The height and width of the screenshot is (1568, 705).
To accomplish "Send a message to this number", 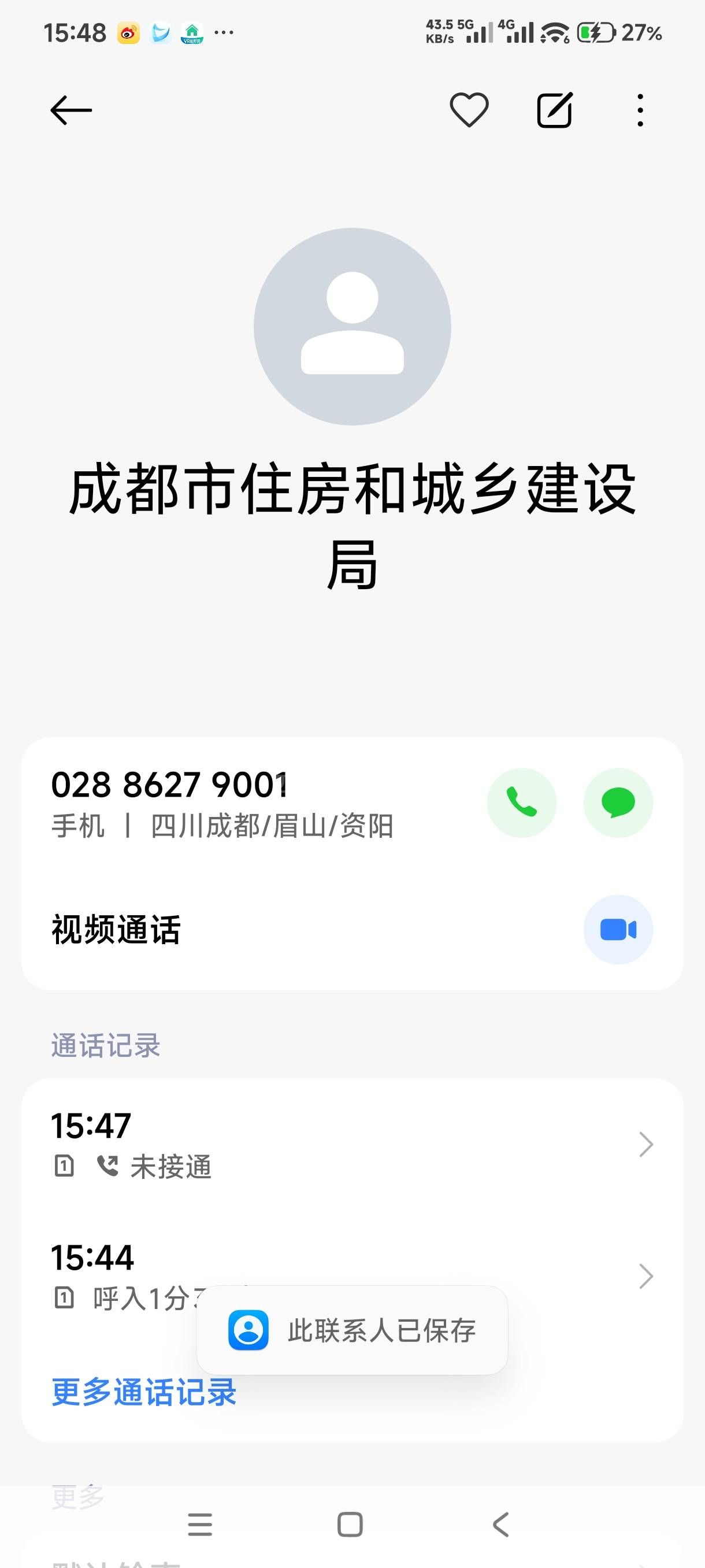I will (x=618, y=803).
